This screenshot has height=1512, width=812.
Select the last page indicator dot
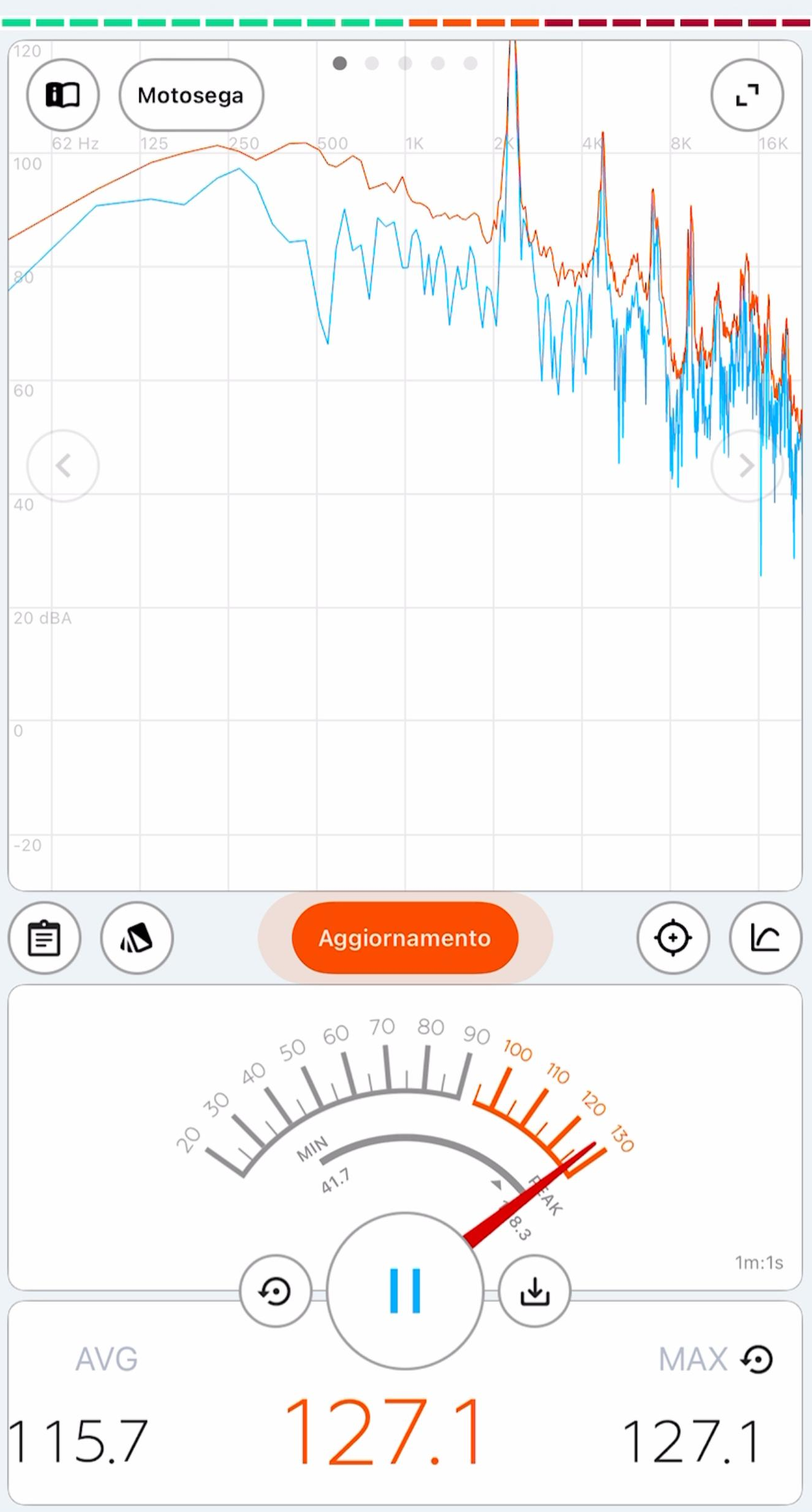(470, 62)
